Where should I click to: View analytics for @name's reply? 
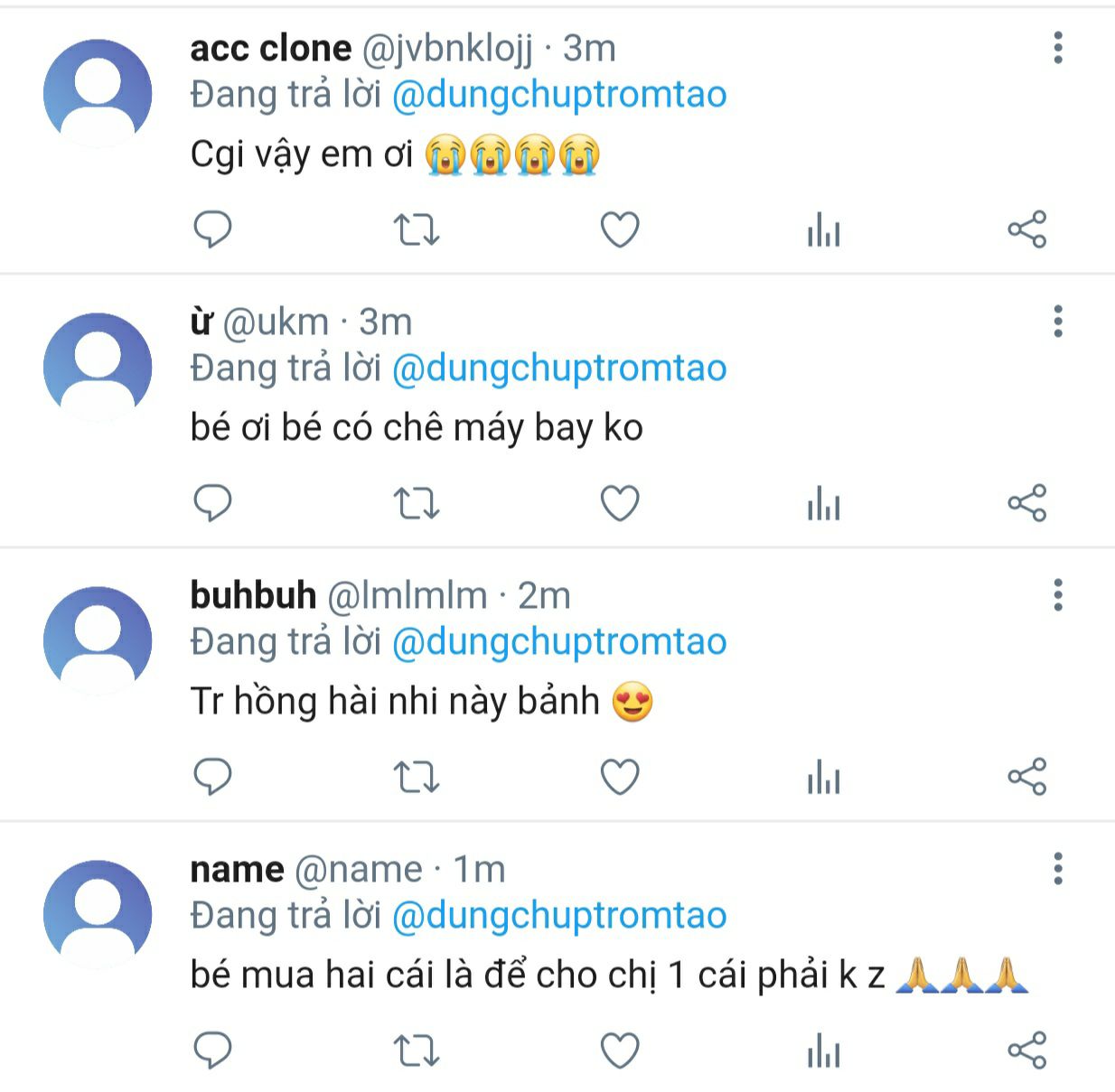pyautogui.click(x=823, y=1050)
